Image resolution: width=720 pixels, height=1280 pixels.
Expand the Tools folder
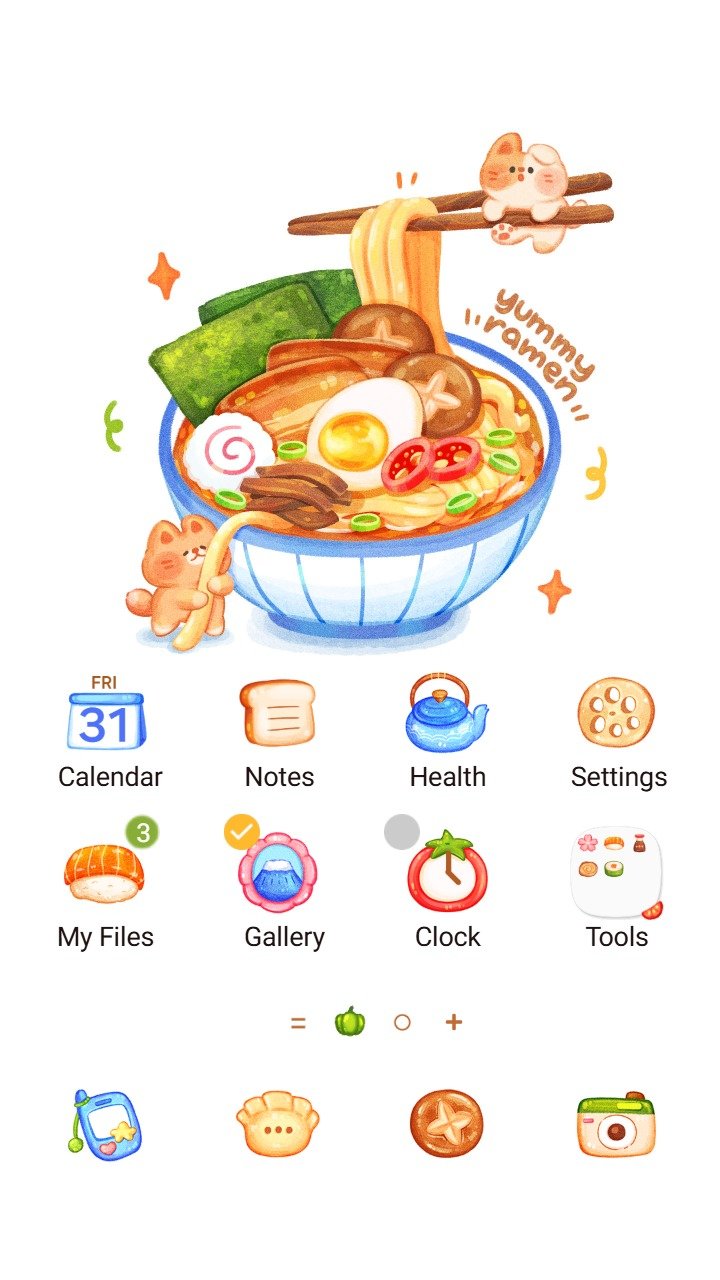(x=616, y=874)
